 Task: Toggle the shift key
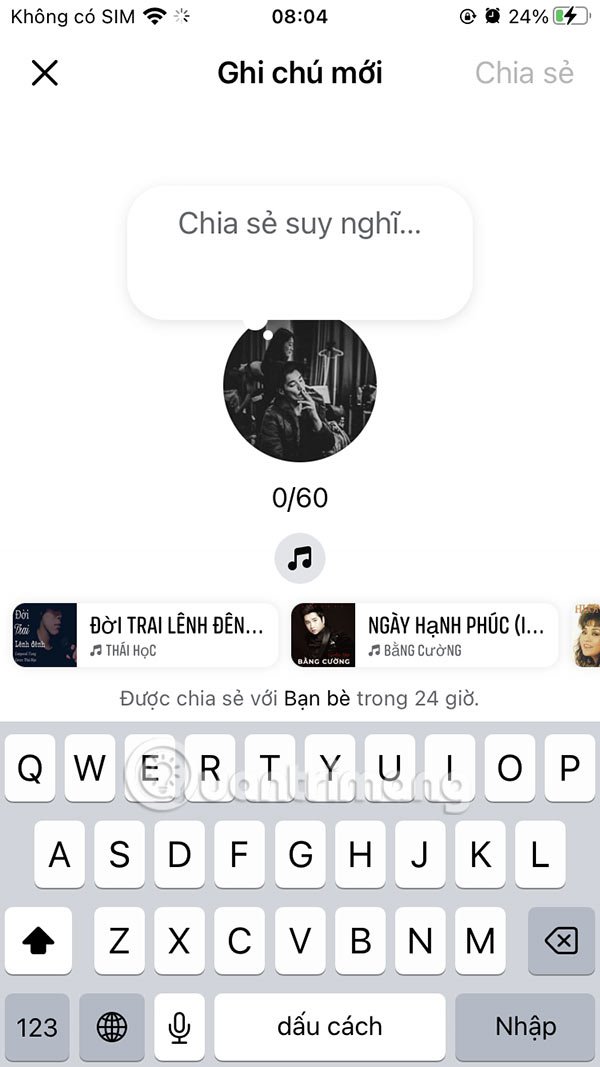point(38,941)
